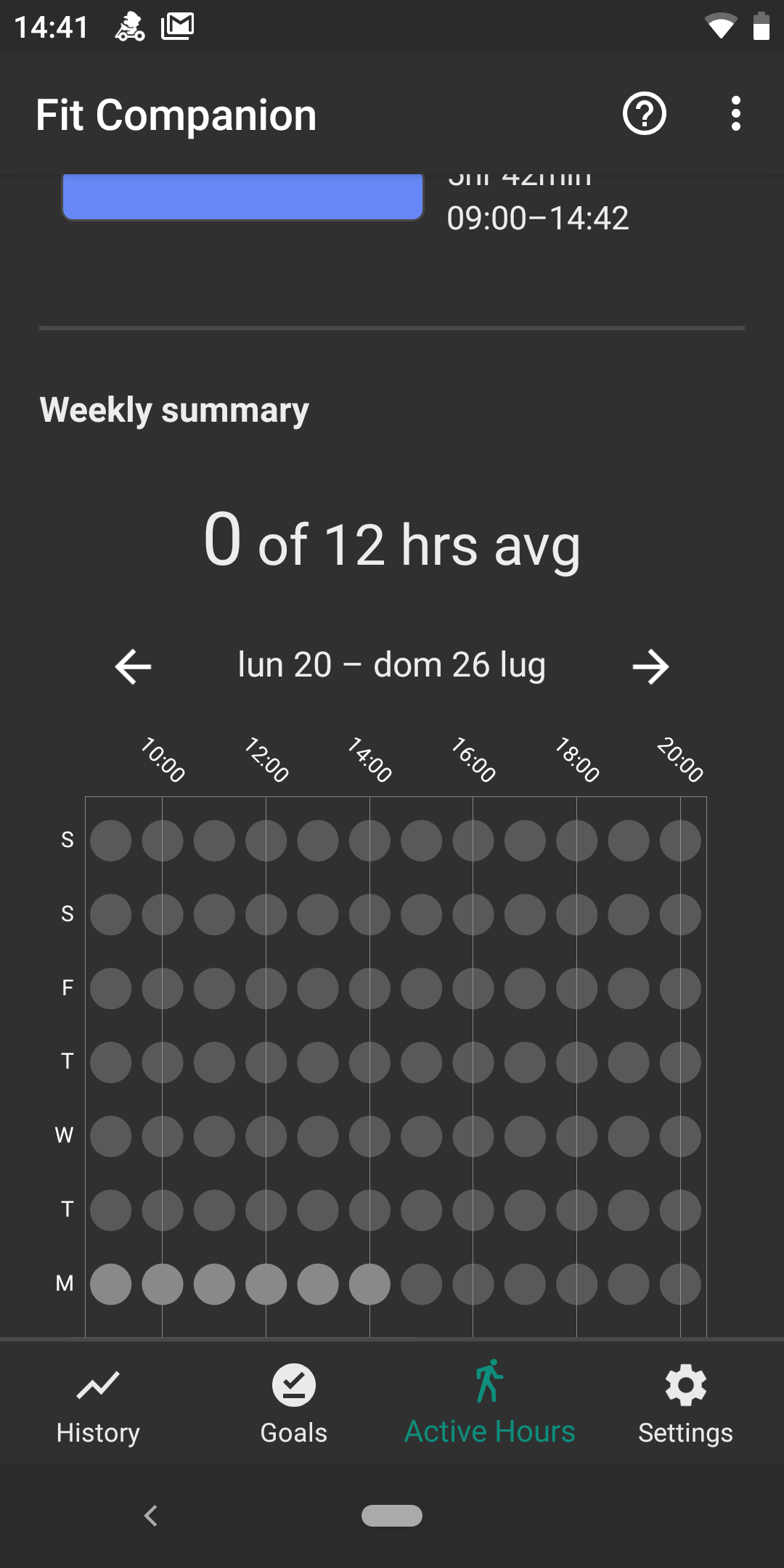Viewport: 784px width, 1568px height.
Task: Select the Active Hours tab
Action: (490, 1405)
